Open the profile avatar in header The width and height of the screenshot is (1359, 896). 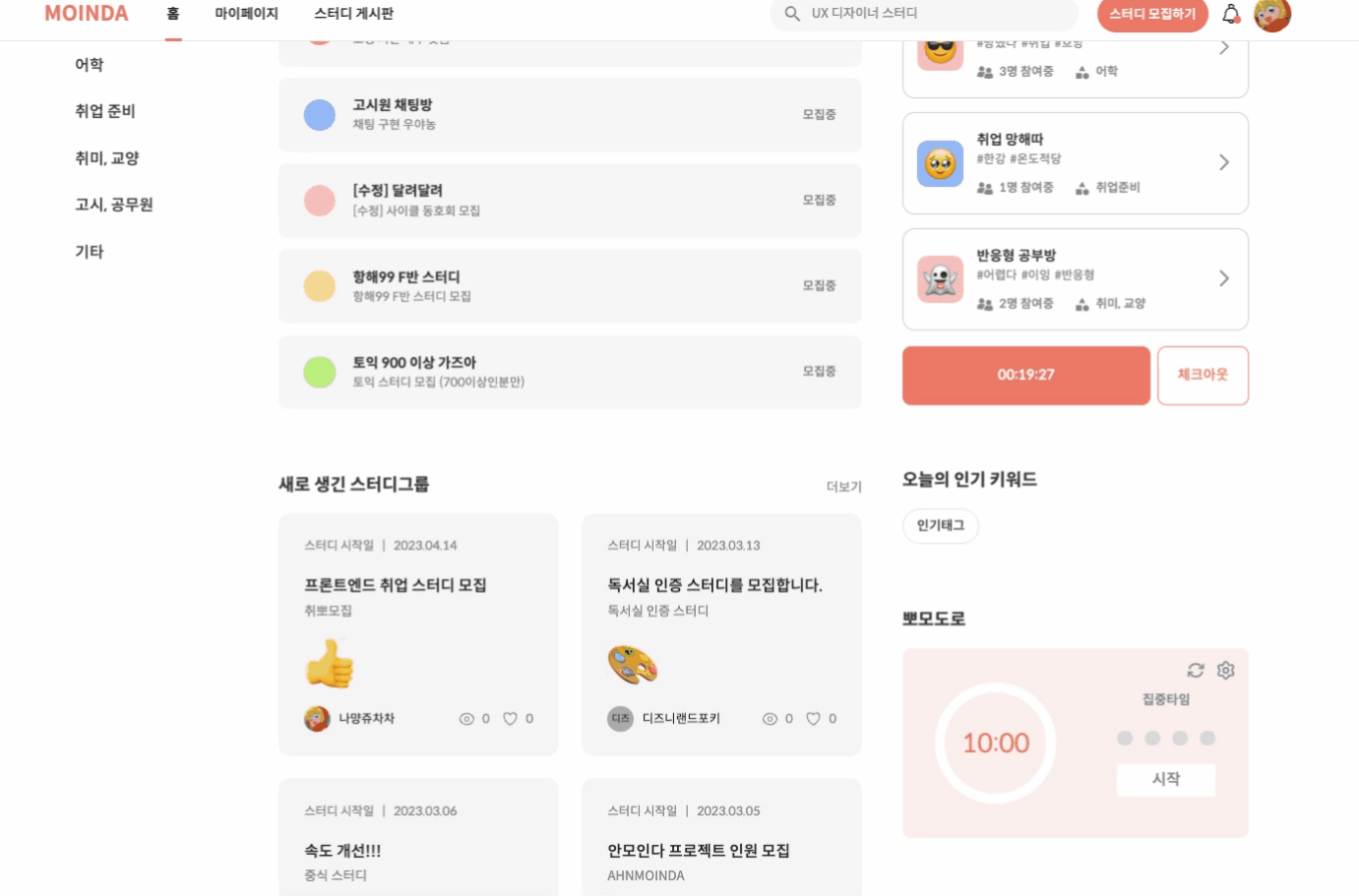click(1271, 14)
